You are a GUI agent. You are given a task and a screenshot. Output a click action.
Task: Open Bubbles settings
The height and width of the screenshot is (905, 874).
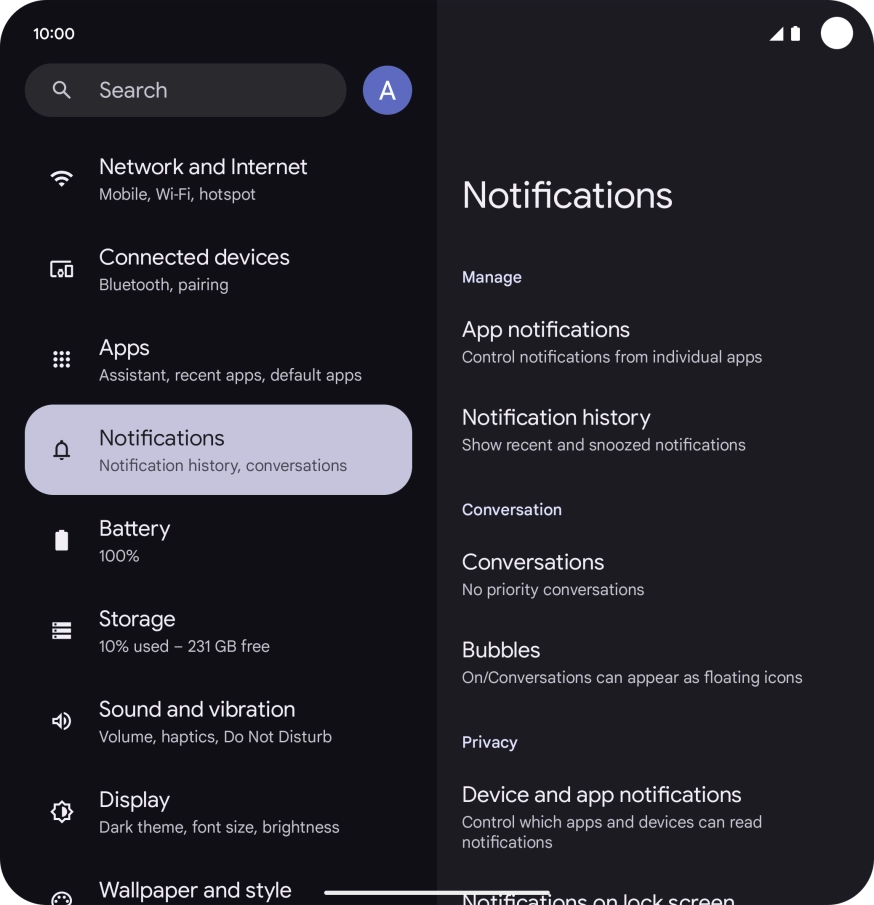(631, 662)
